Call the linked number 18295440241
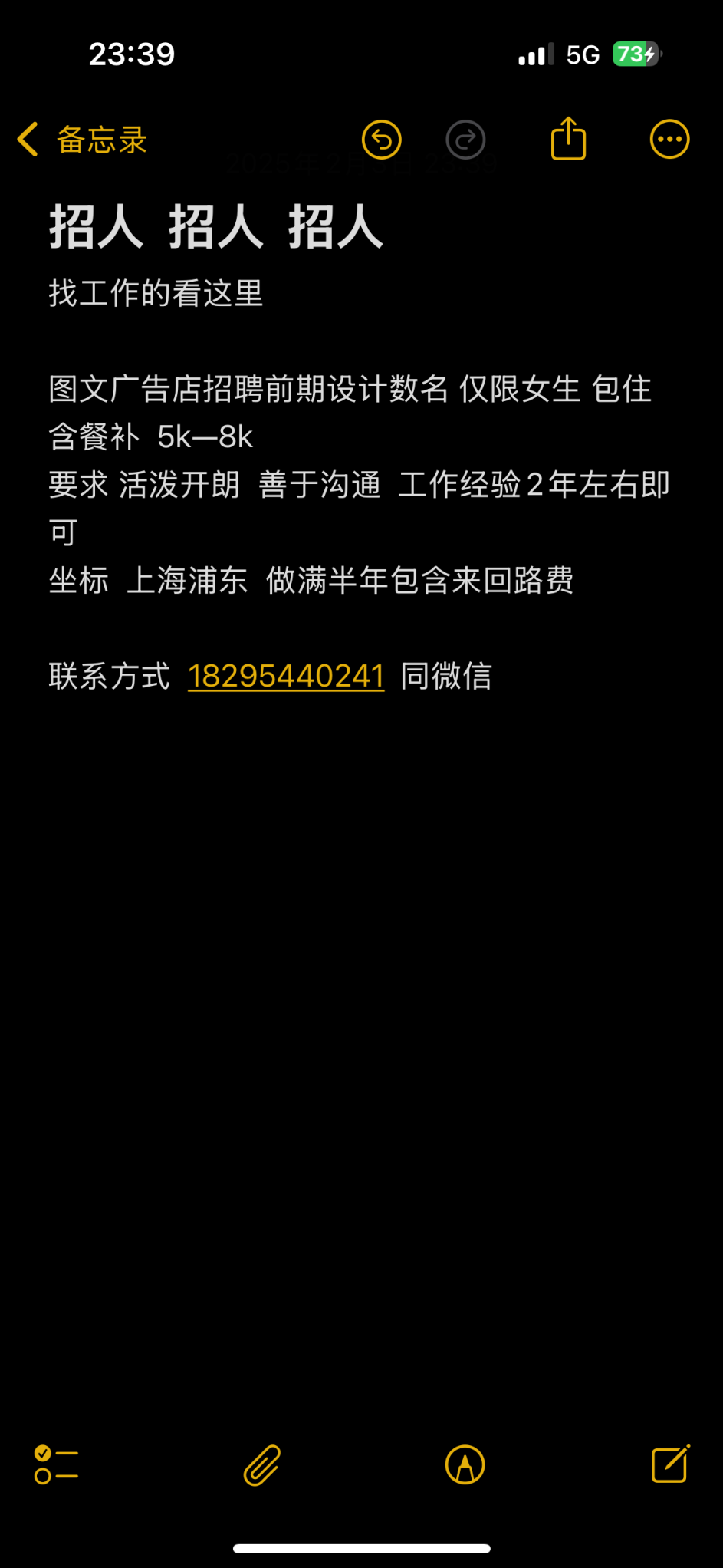 tap(286, 676)
